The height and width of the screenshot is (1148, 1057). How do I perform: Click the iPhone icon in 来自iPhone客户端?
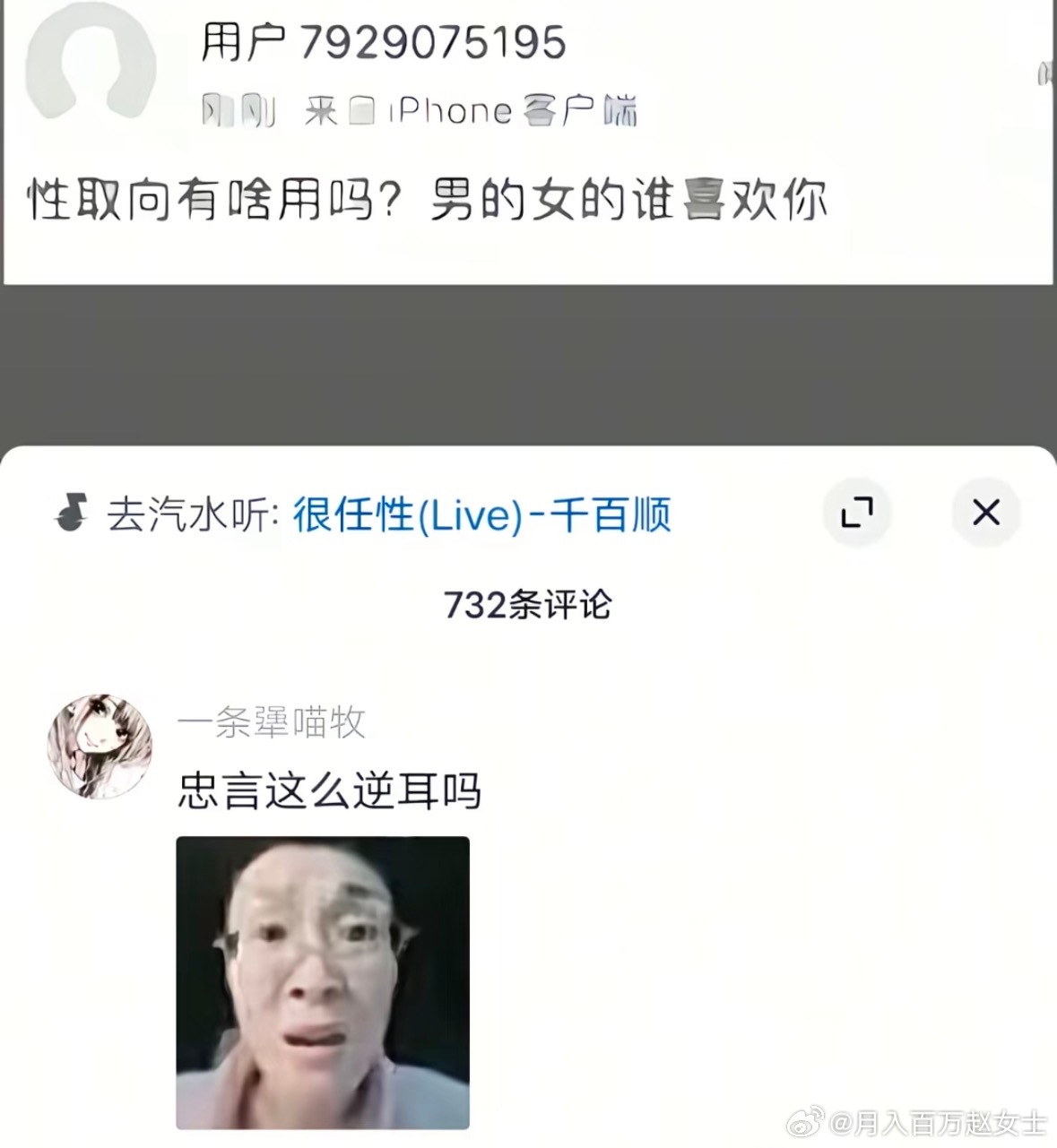pyautogui.click(x=362, y=109)
